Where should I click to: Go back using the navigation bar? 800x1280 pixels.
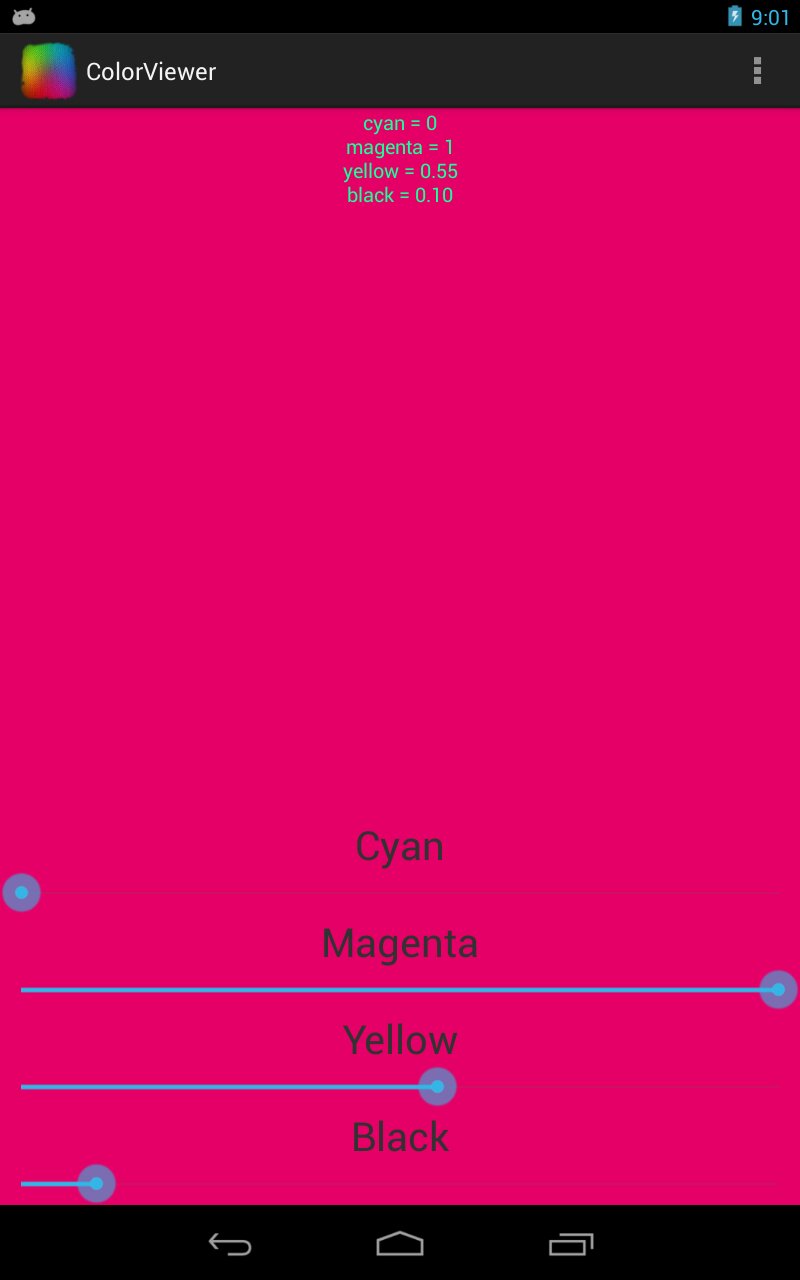[229, 1243]
